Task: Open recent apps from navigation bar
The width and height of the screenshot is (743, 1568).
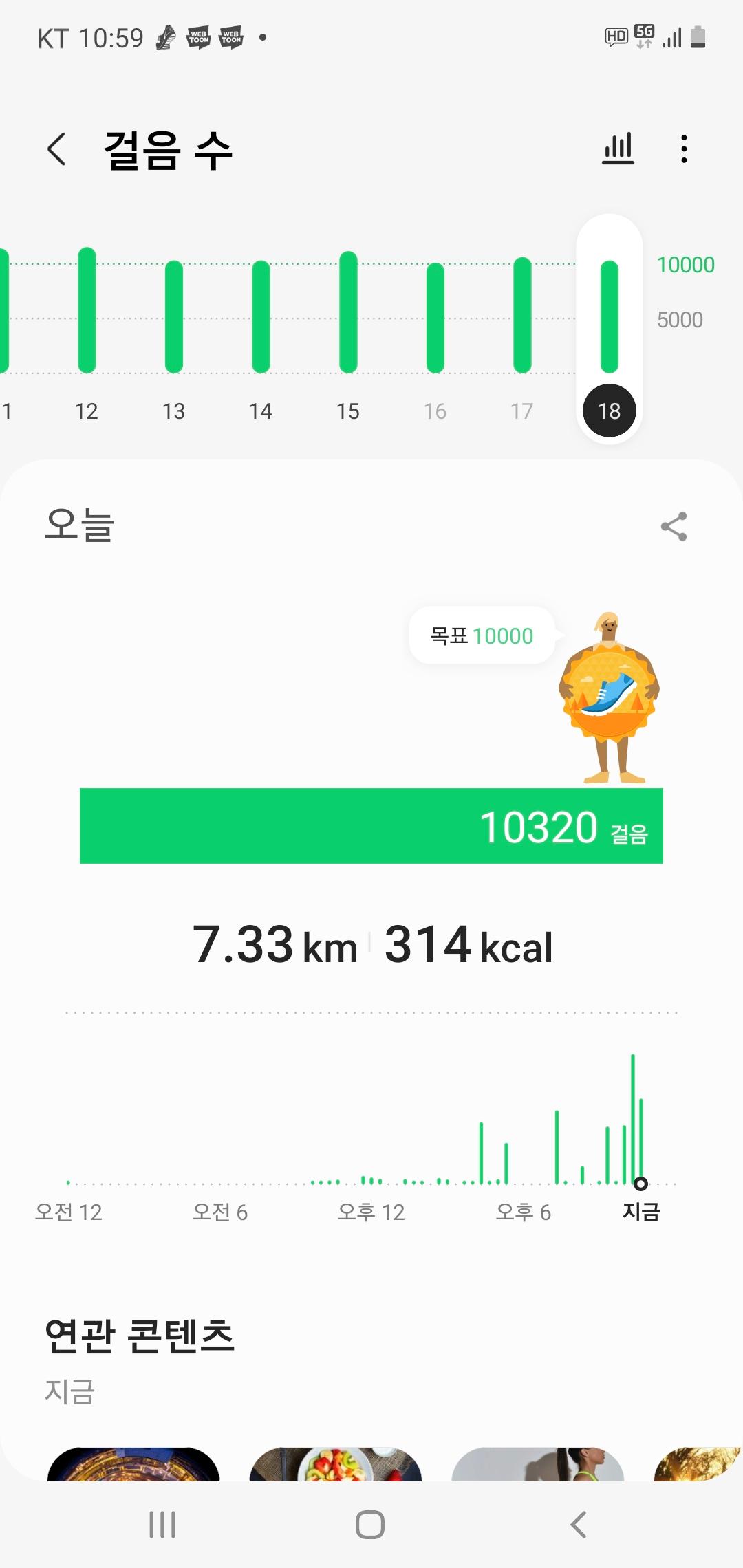Action: (162, 1525)
